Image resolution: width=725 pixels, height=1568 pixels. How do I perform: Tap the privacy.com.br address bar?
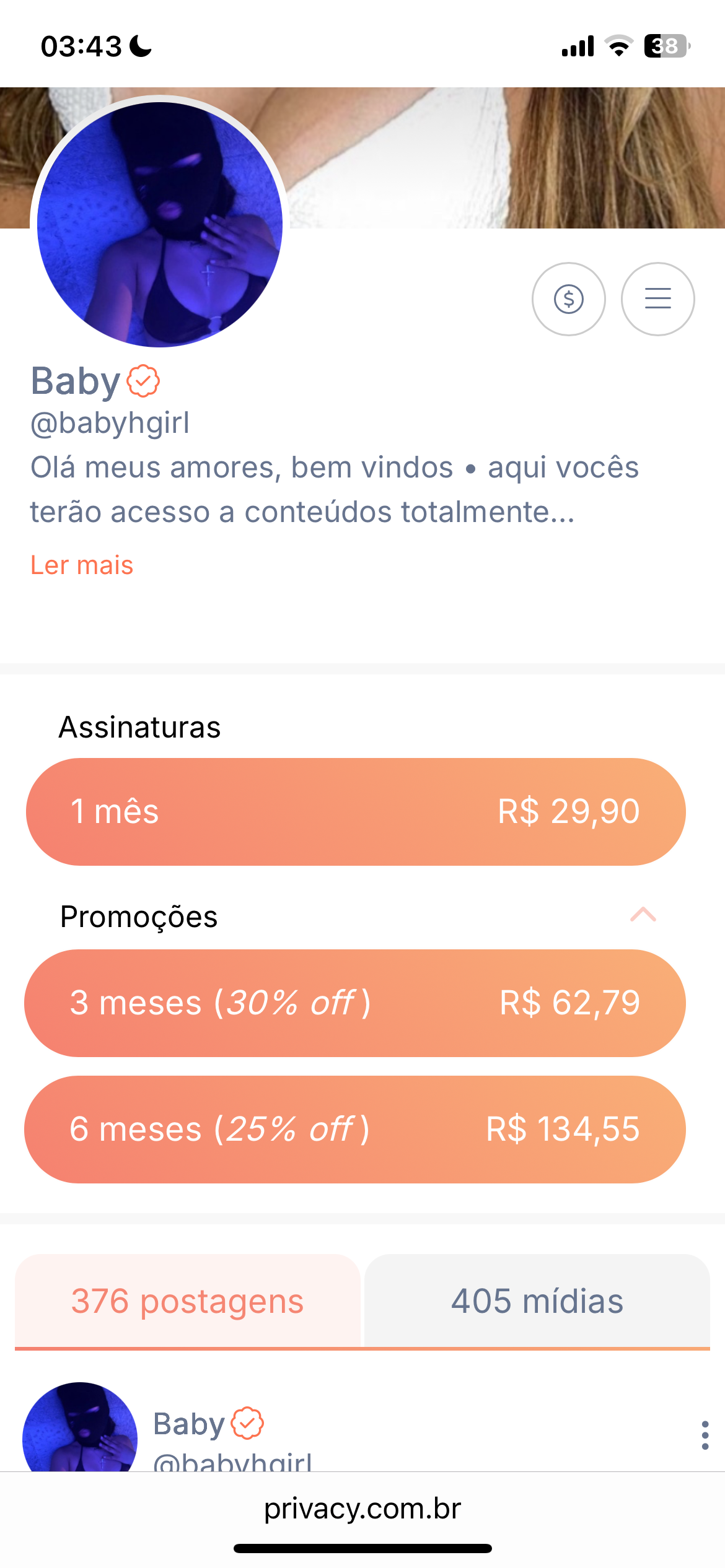362,1509
